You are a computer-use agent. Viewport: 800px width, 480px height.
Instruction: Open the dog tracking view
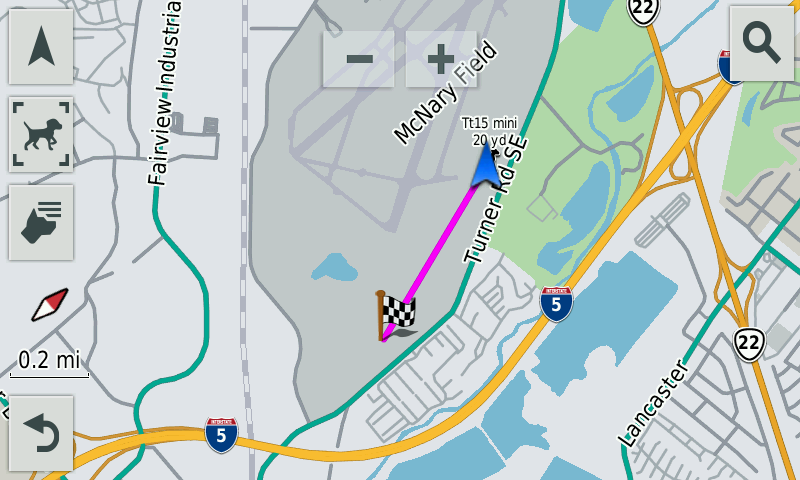tap(41, 134)
